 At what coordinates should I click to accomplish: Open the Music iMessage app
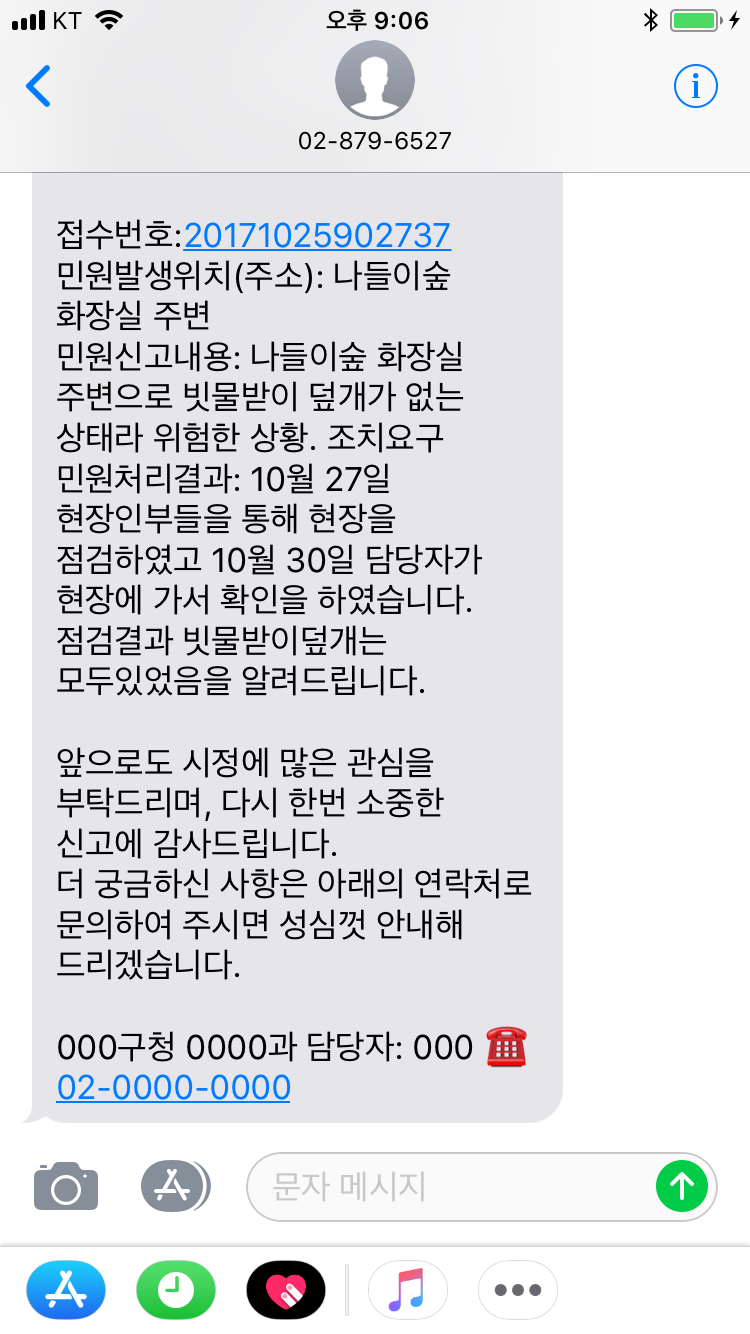pos(407,1290)
